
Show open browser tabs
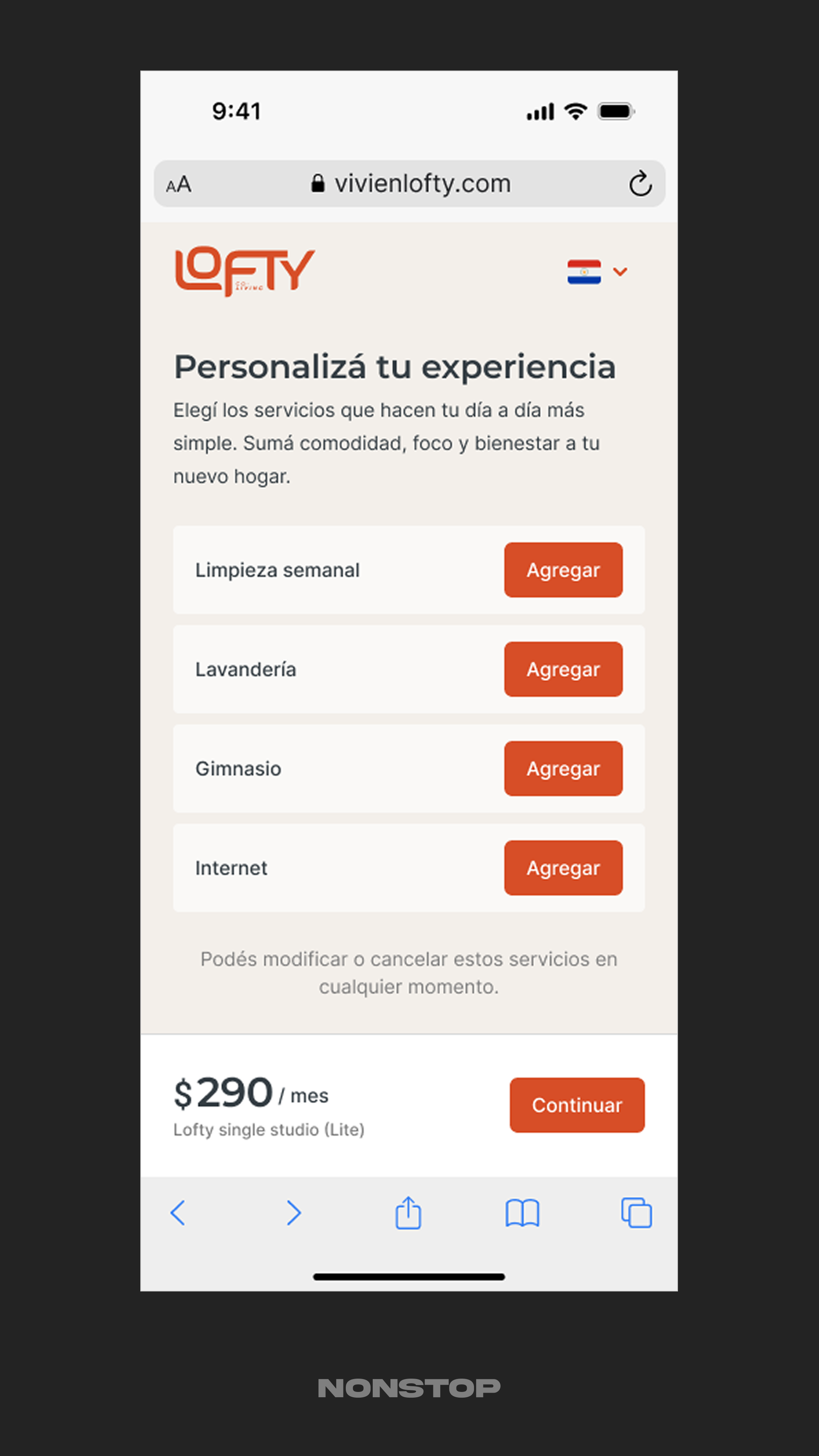[x=637, y=1213]
